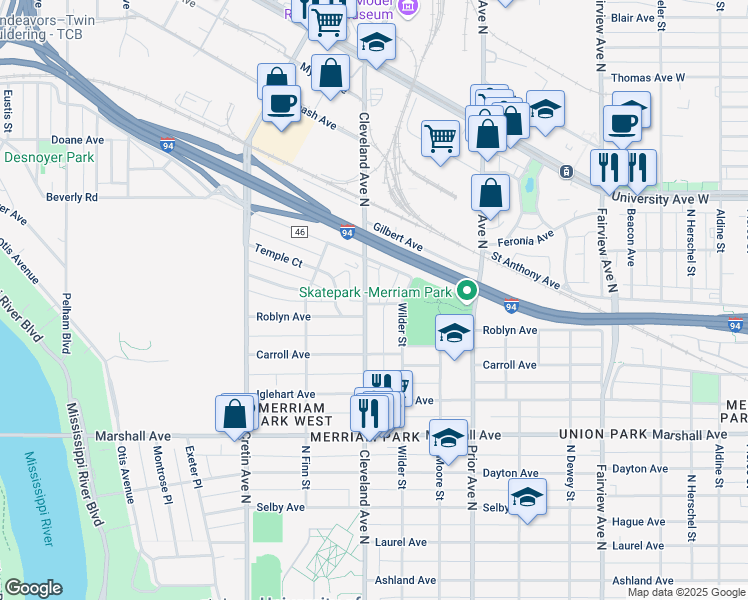Open the shopping bag marker near Feronia Ave
This screenshot has height=600, width=748.
490,196
